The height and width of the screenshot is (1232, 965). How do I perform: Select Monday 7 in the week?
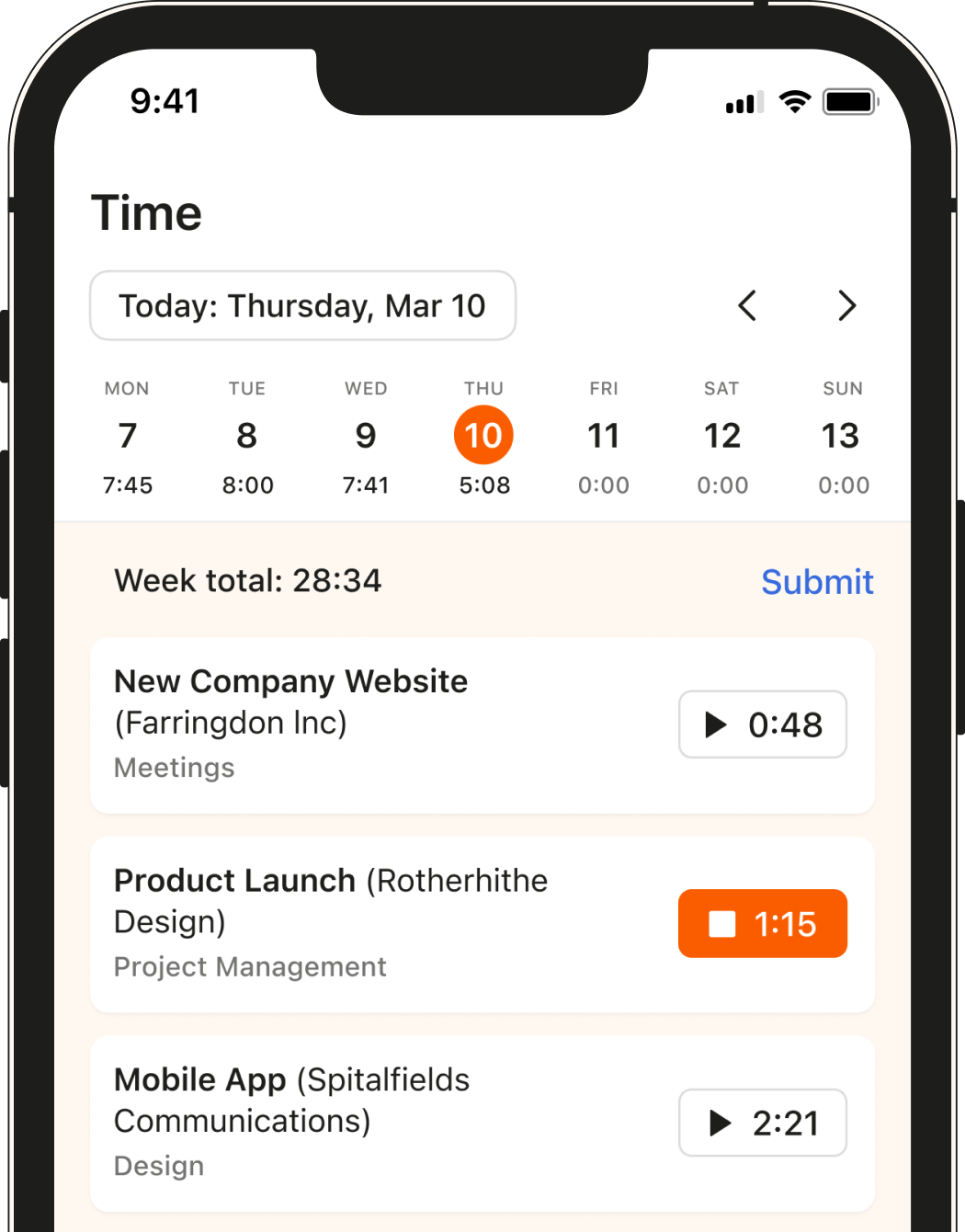[128, 436]
